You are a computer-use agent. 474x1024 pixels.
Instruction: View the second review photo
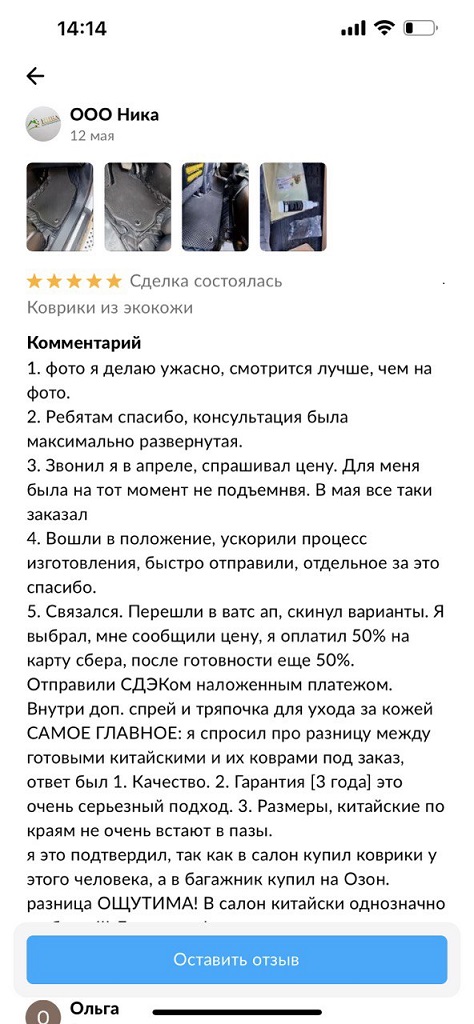click(x=138, y=207)
